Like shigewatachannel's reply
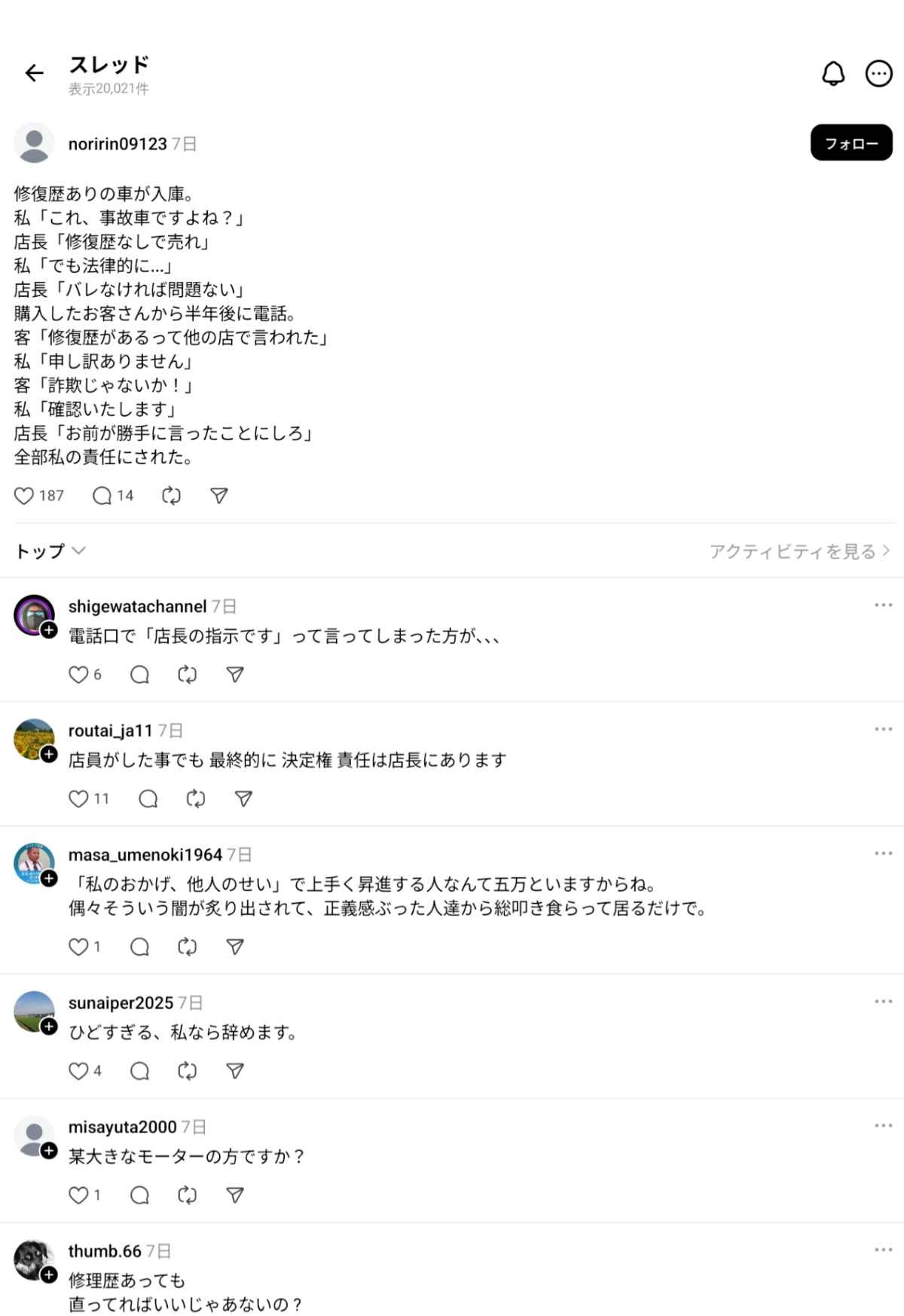This screenshot has height=1316, width=904. [78, 675]
